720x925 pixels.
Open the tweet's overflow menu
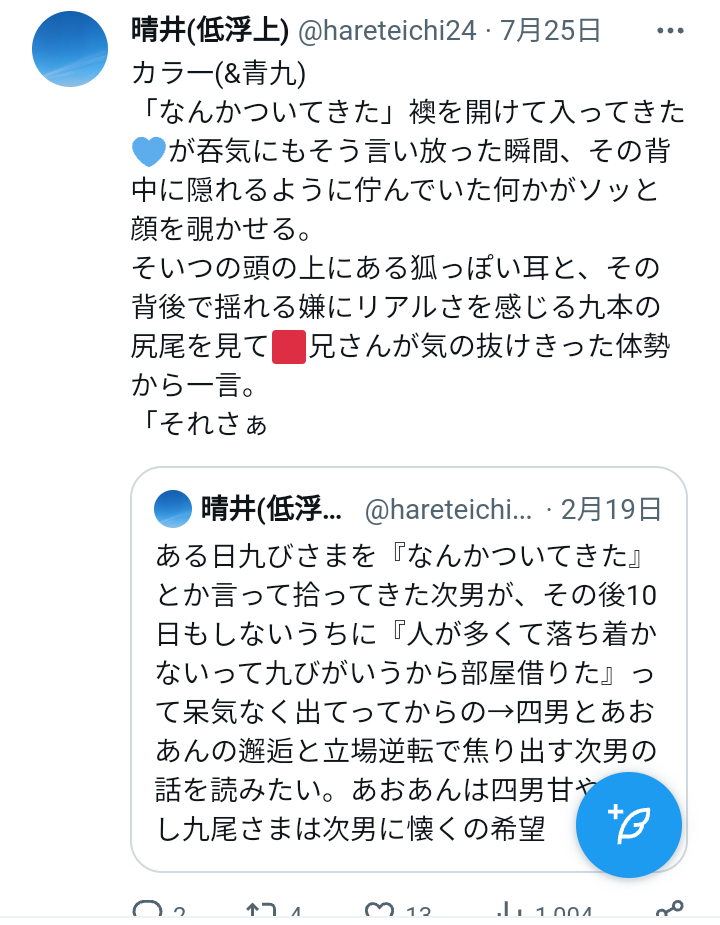(670, 30)
